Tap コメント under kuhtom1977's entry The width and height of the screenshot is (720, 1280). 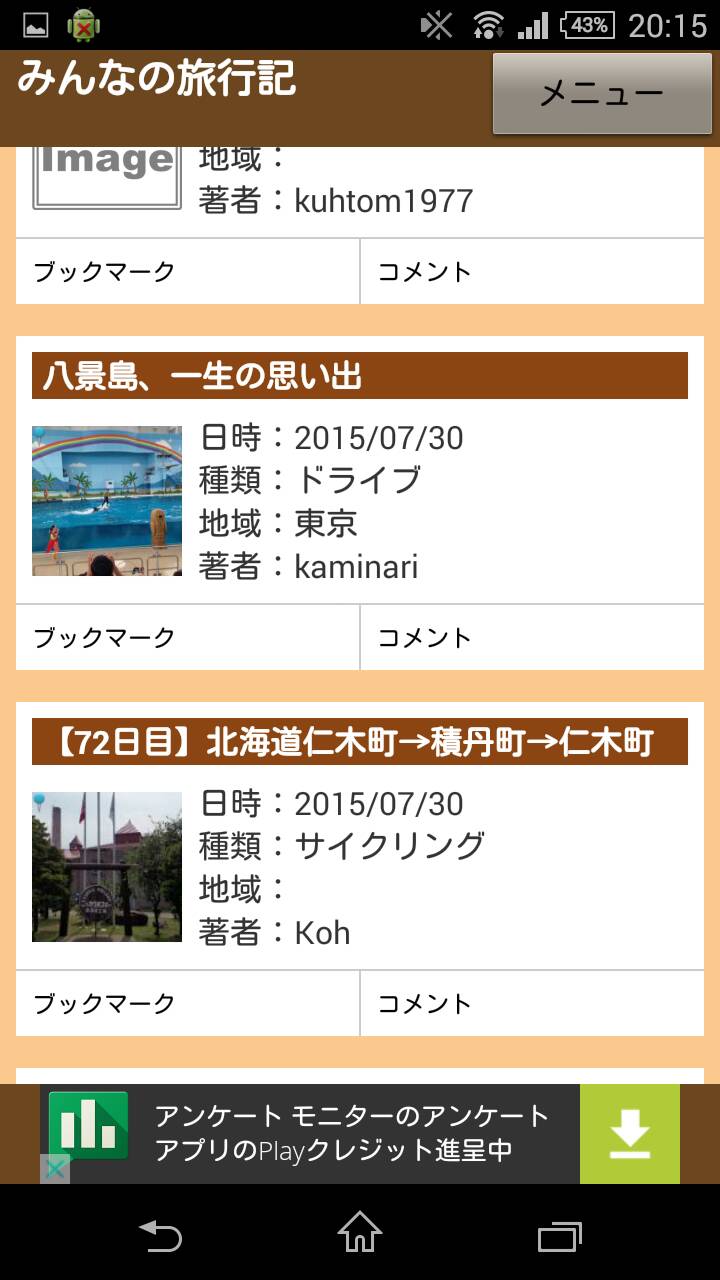[533, 272]
